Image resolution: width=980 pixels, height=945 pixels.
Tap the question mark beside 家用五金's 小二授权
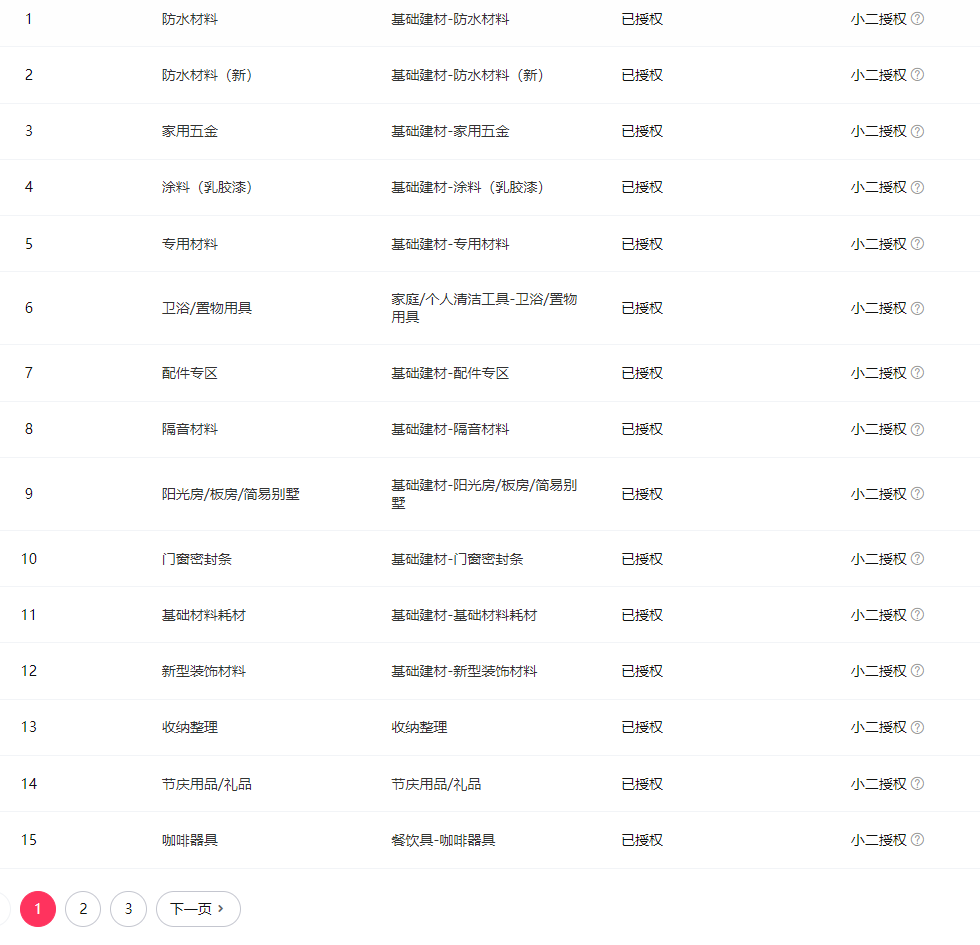(918, 131)
